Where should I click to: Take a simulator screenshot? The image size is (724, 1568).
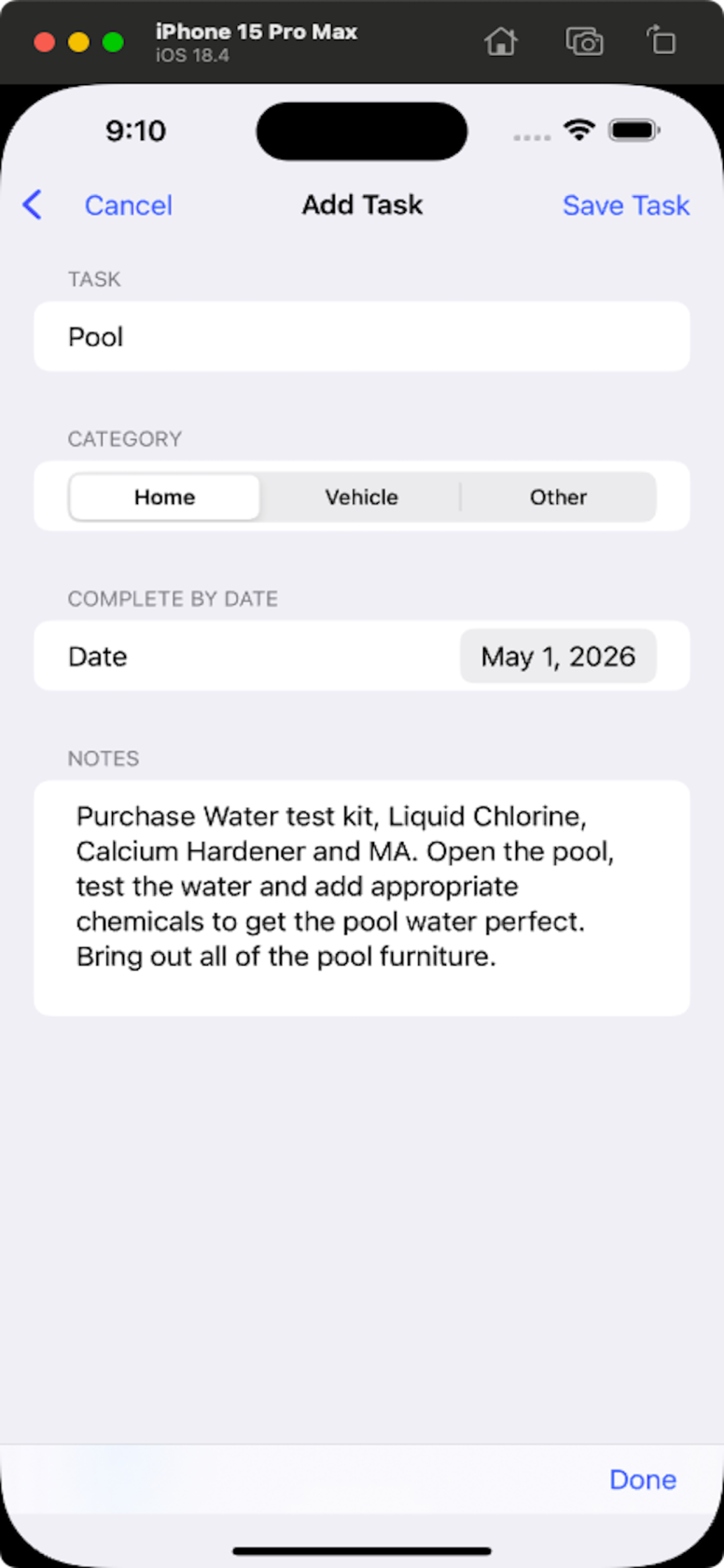pos(584,41)
